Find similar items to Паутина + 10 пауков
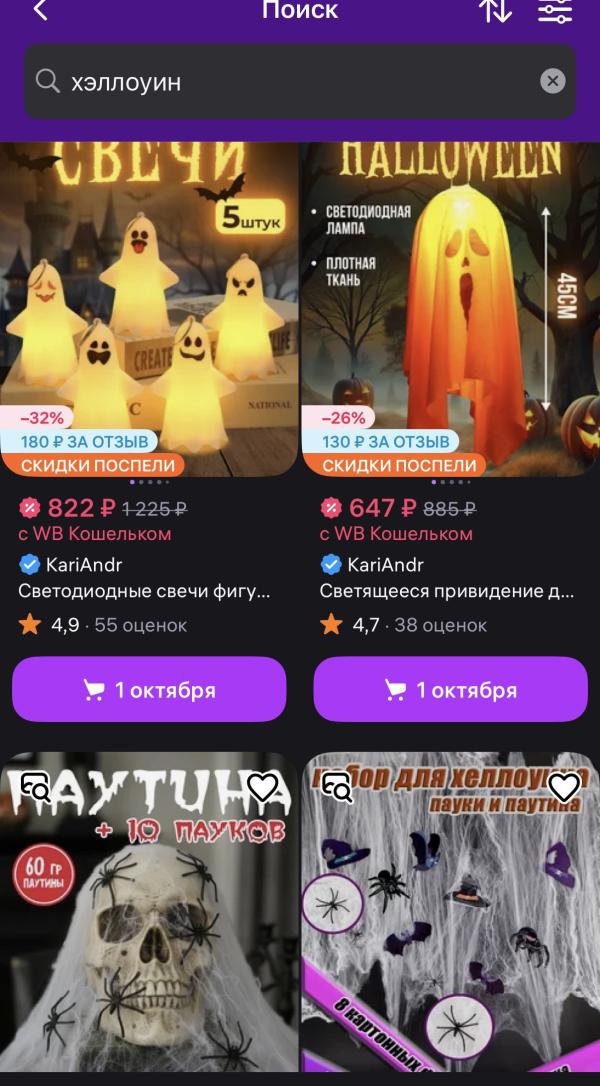600x1086 pixels. coord(36,788)
